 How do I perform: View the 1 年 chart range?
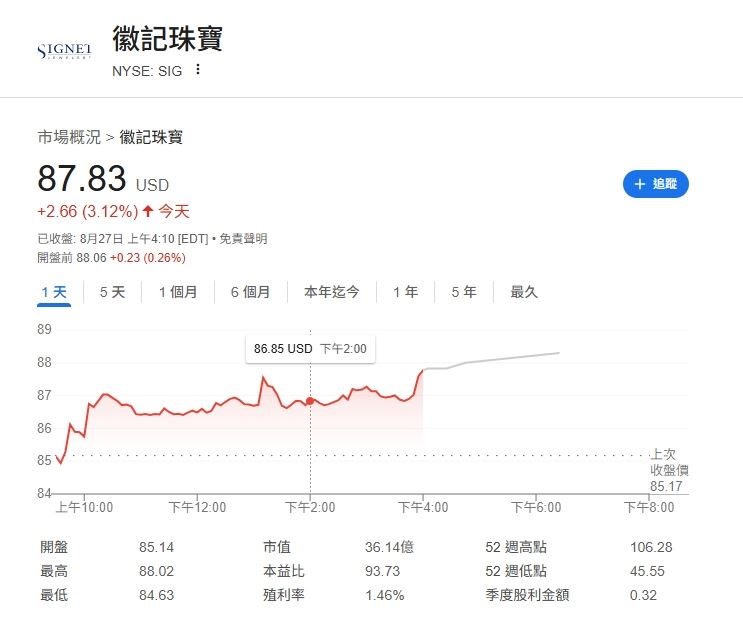point(405,292)
